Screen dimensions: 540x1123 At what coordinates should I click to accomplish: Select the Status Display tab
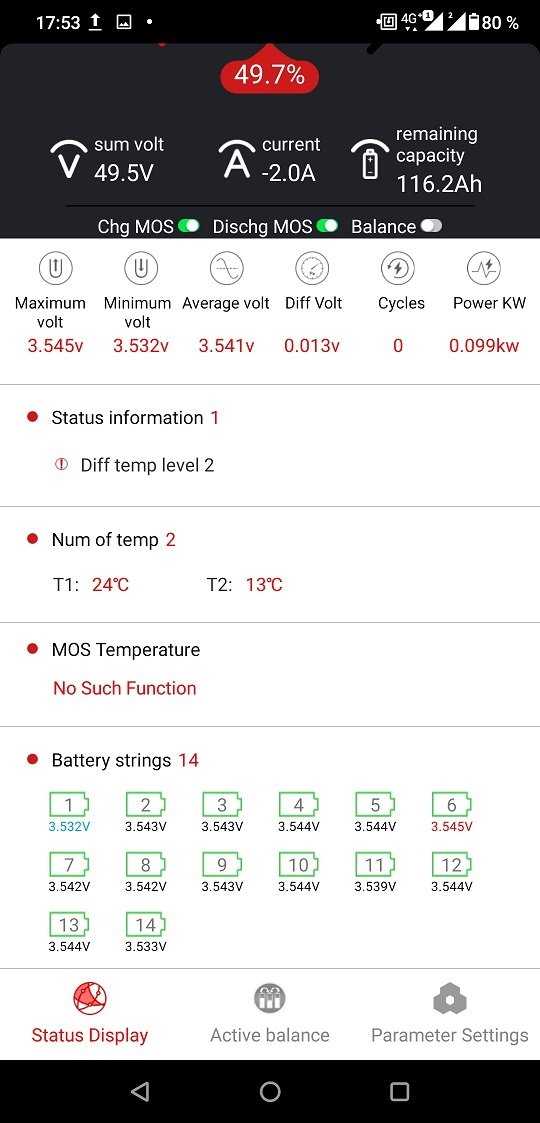click(x=90, y=1013)
